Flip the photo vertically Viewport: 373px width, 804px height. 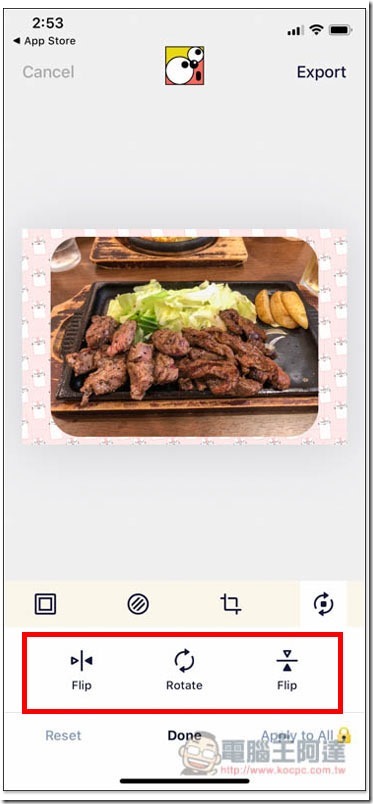click(x=287, y=671)
